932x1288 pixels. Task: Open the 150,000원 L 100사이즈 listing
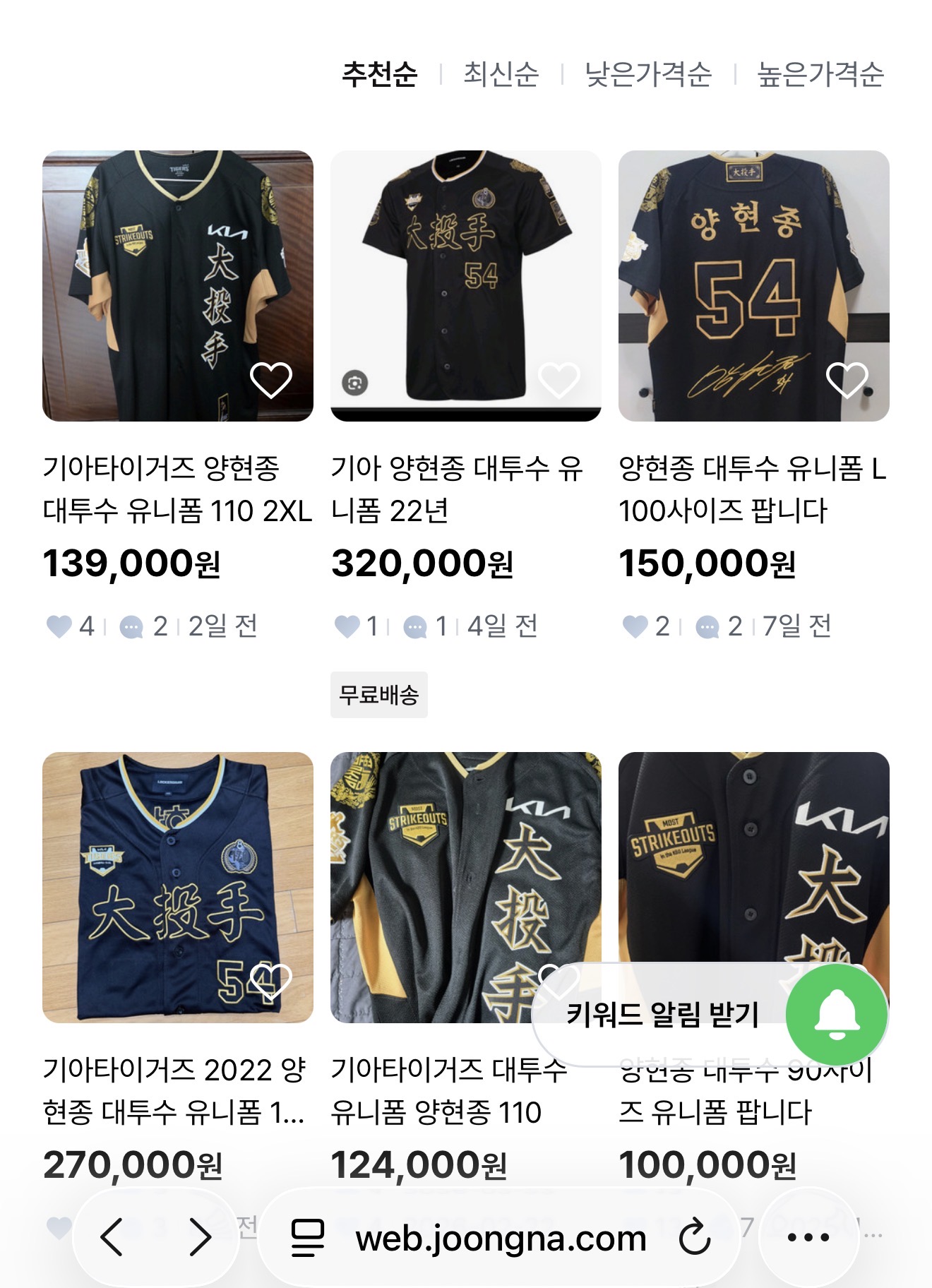click(753, 285)
